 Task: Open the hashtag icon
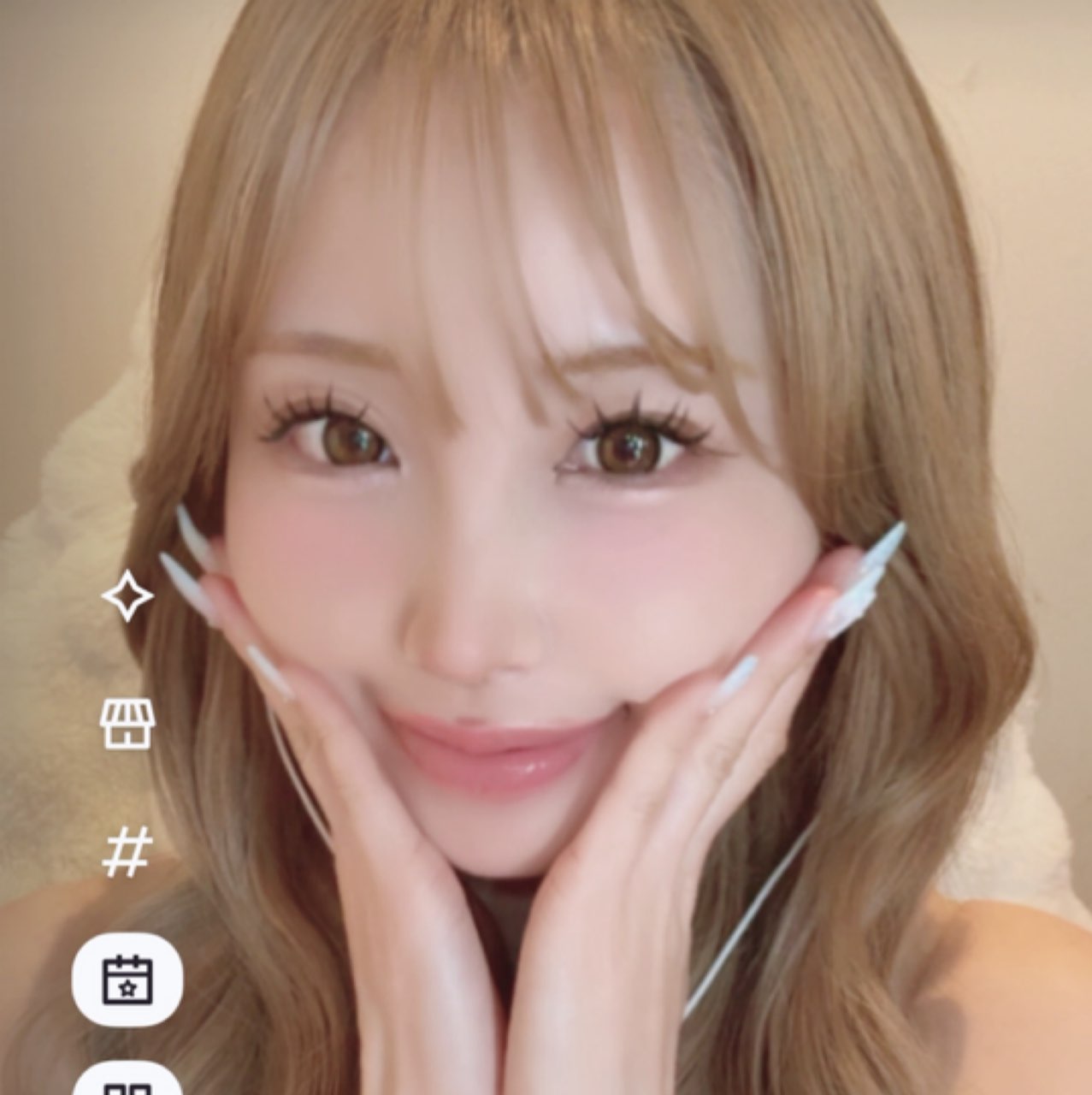tap(127, 852)
